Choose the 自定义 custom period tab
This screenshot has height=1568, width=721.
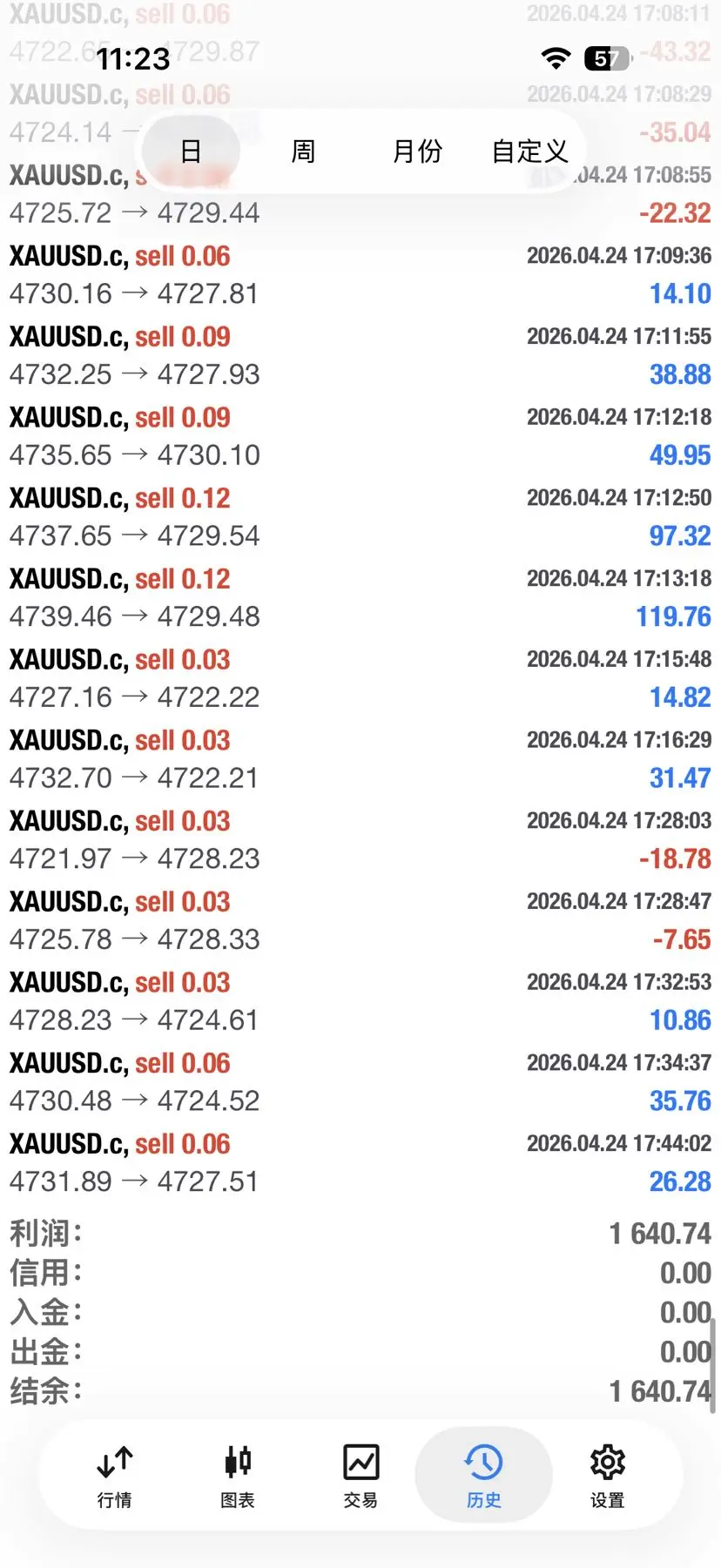(x=529, y=151)
